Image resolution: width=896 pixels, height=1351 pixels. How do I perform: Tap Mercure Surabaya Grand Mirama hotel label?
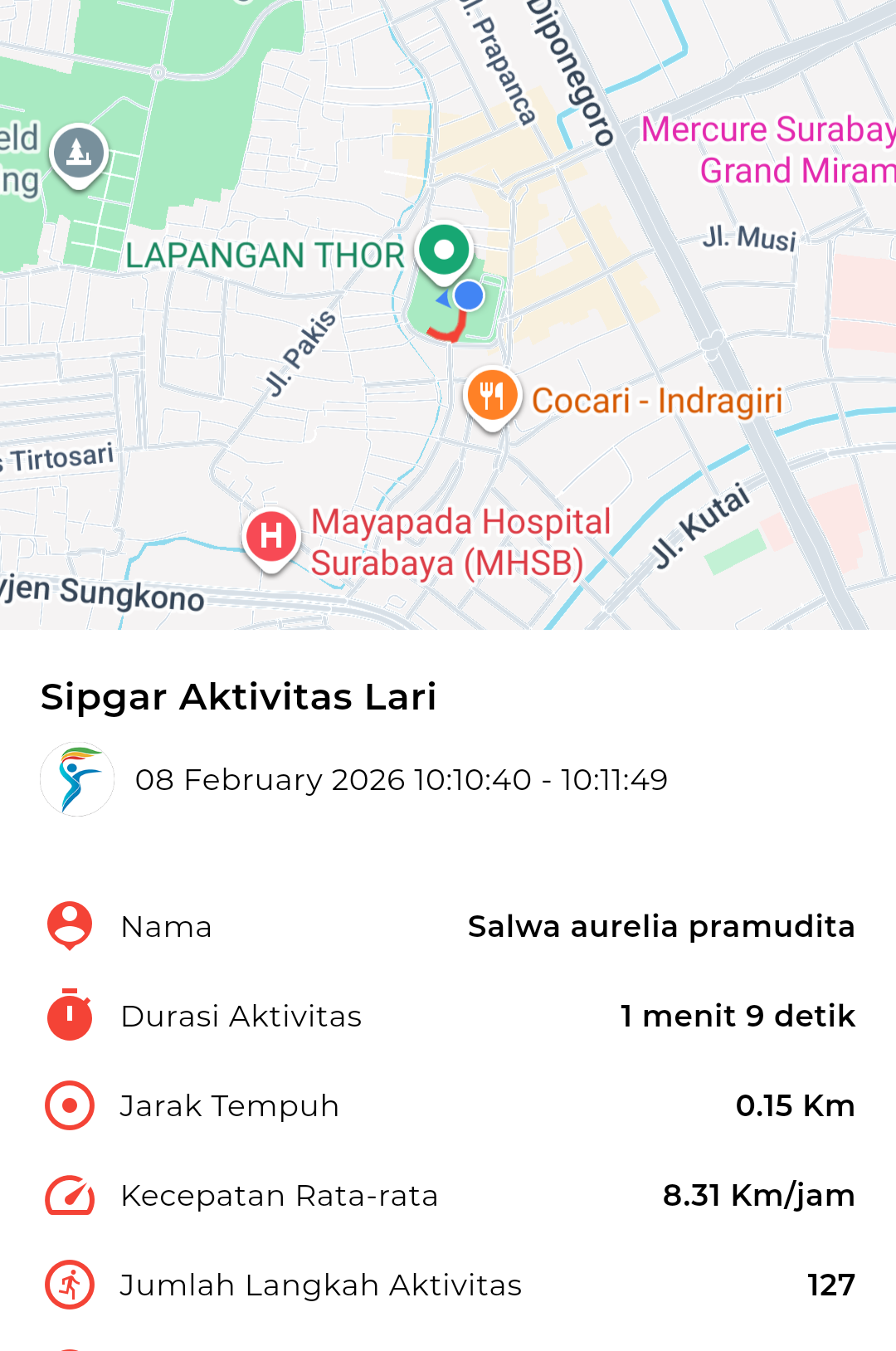tap(768, 149)
